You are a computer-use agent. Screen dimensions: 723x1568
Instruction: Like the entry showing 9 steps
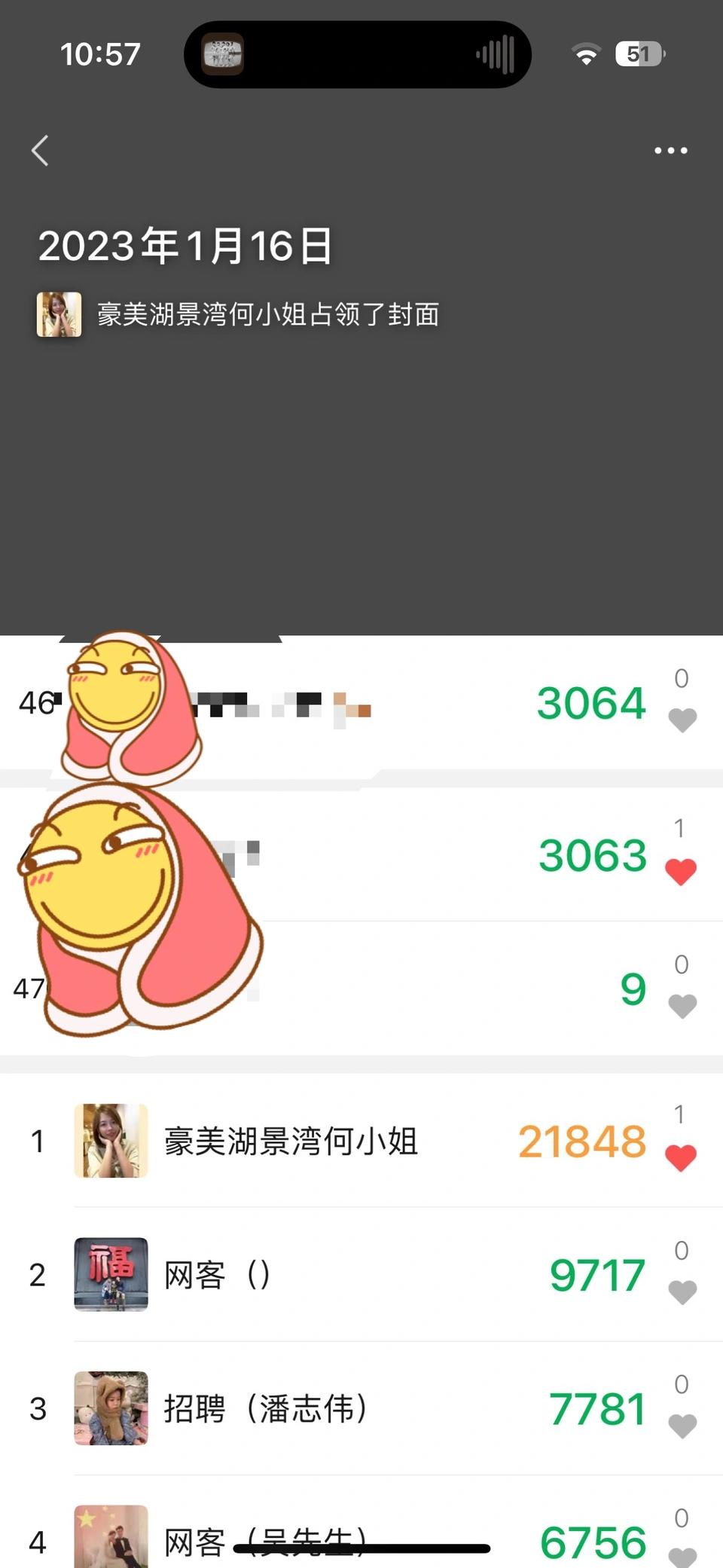(682, 1006)
